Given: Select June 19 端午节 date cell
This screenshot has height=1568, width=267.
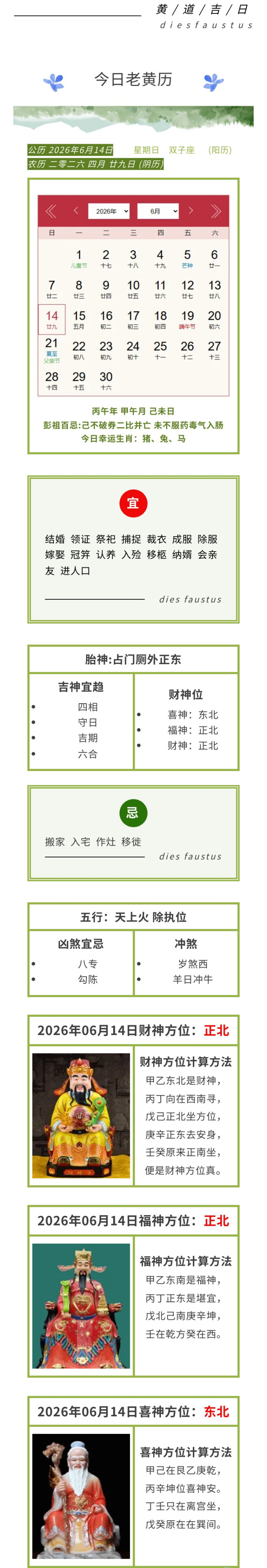Looking at the screenshot, I should point(187,319).
